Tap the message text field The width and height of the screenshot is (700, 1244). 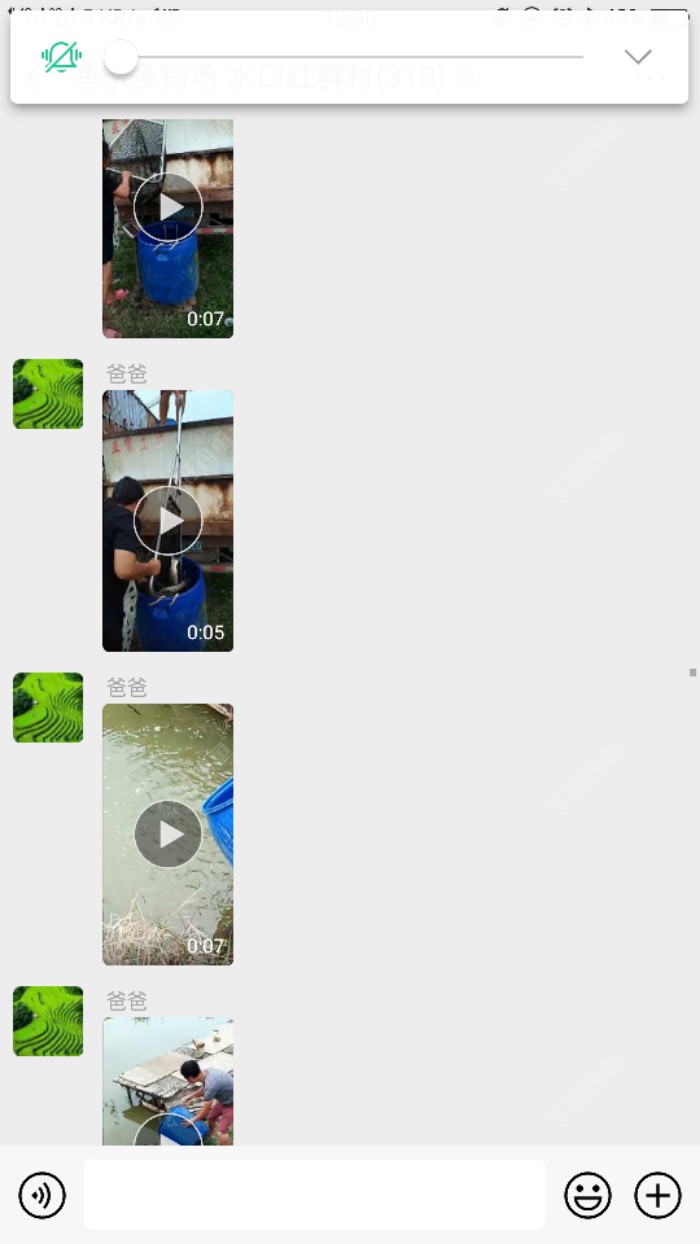(314, 1195)
